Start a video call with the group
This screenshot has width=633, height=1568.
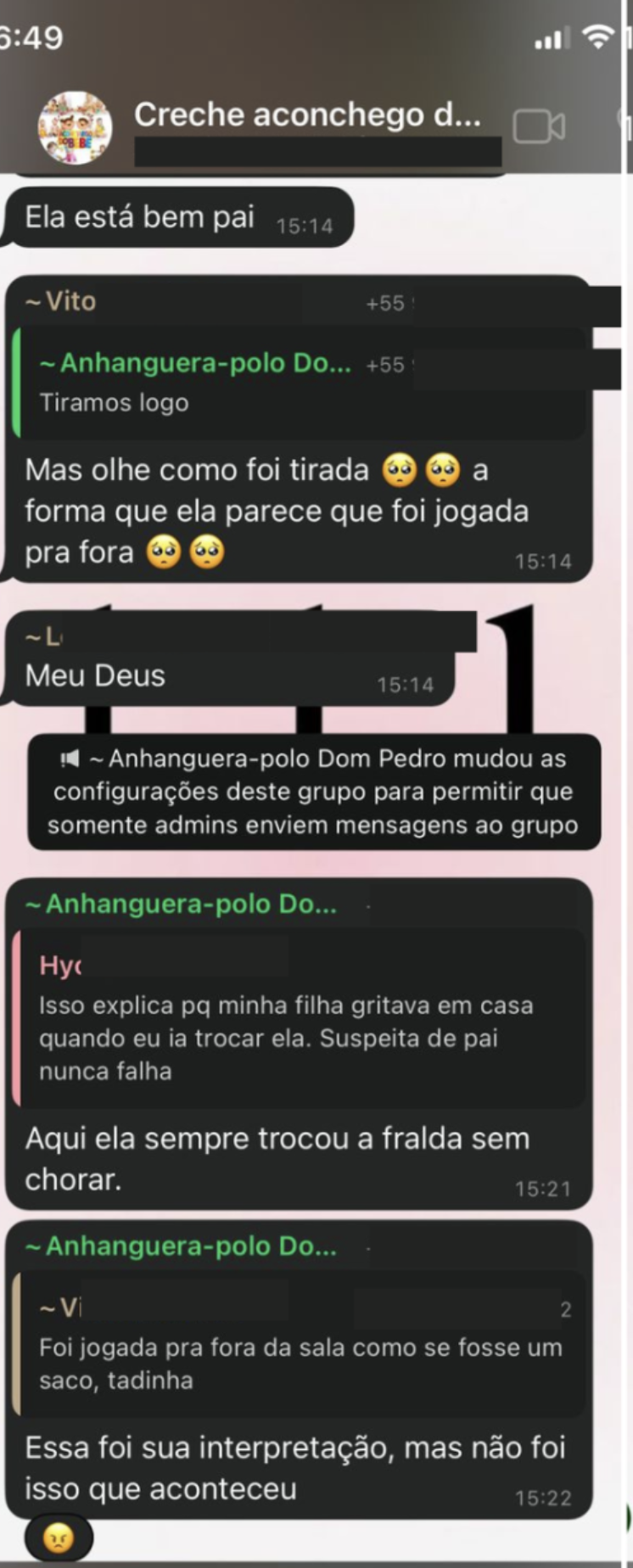click(539, 127)
